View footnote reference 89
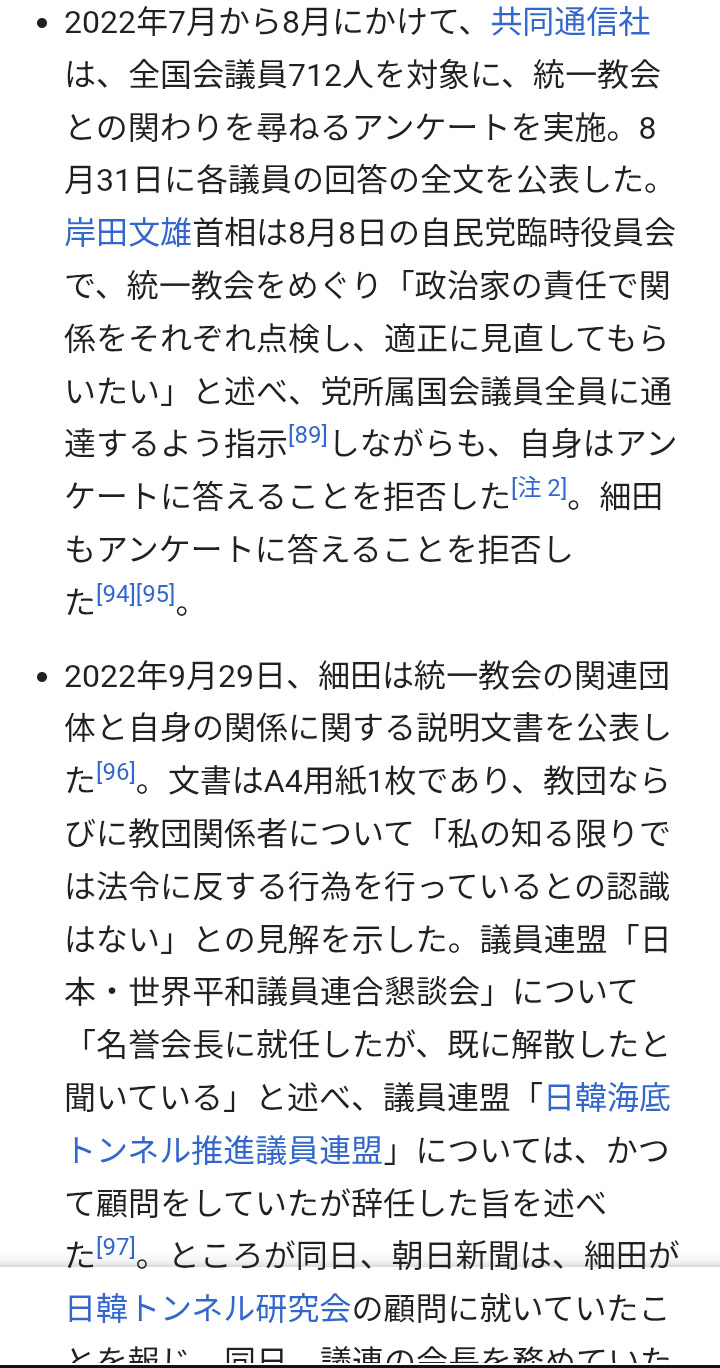This screenshot has width=720, height=1368. (307, 437)
